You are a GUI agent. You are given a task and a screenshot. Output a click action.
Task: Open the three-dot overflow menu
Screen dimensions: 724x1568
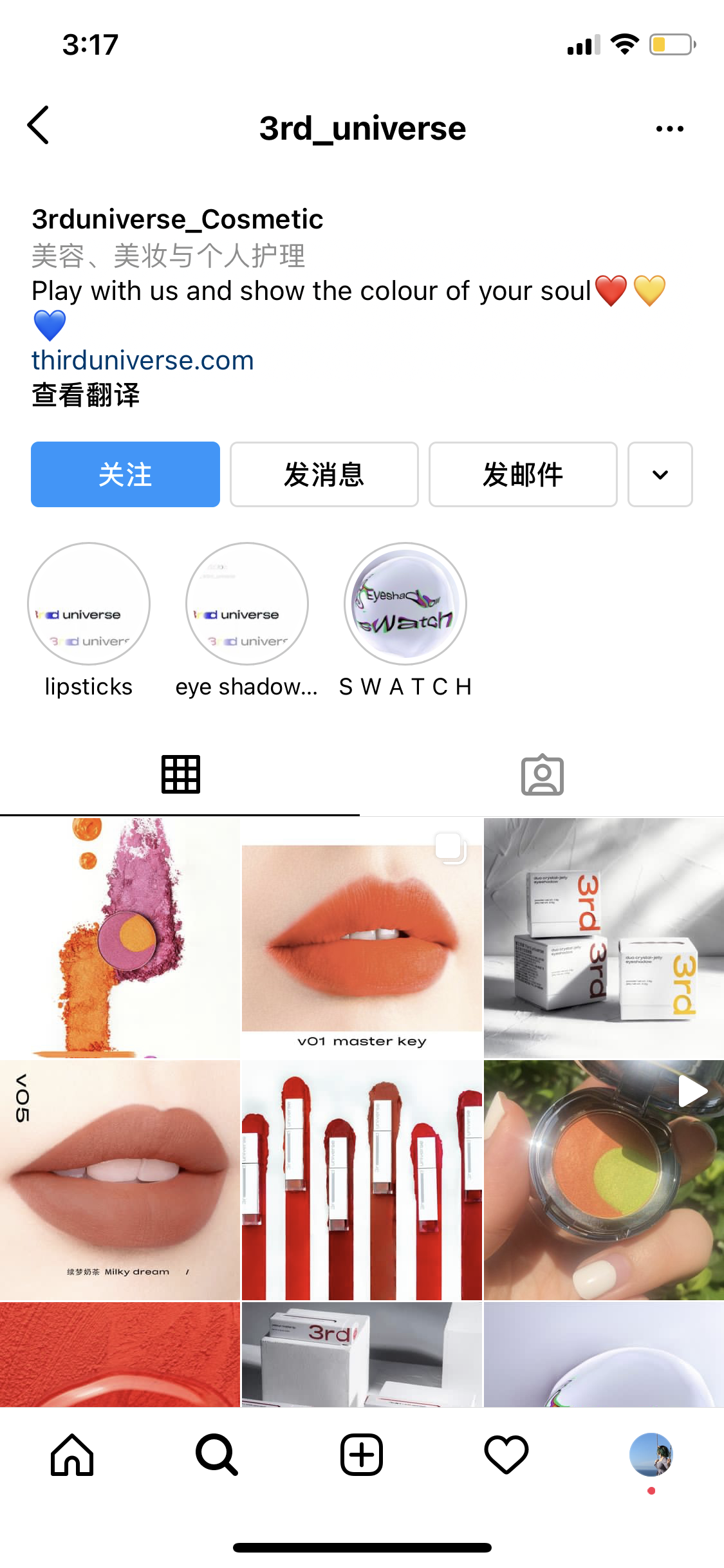669,129
